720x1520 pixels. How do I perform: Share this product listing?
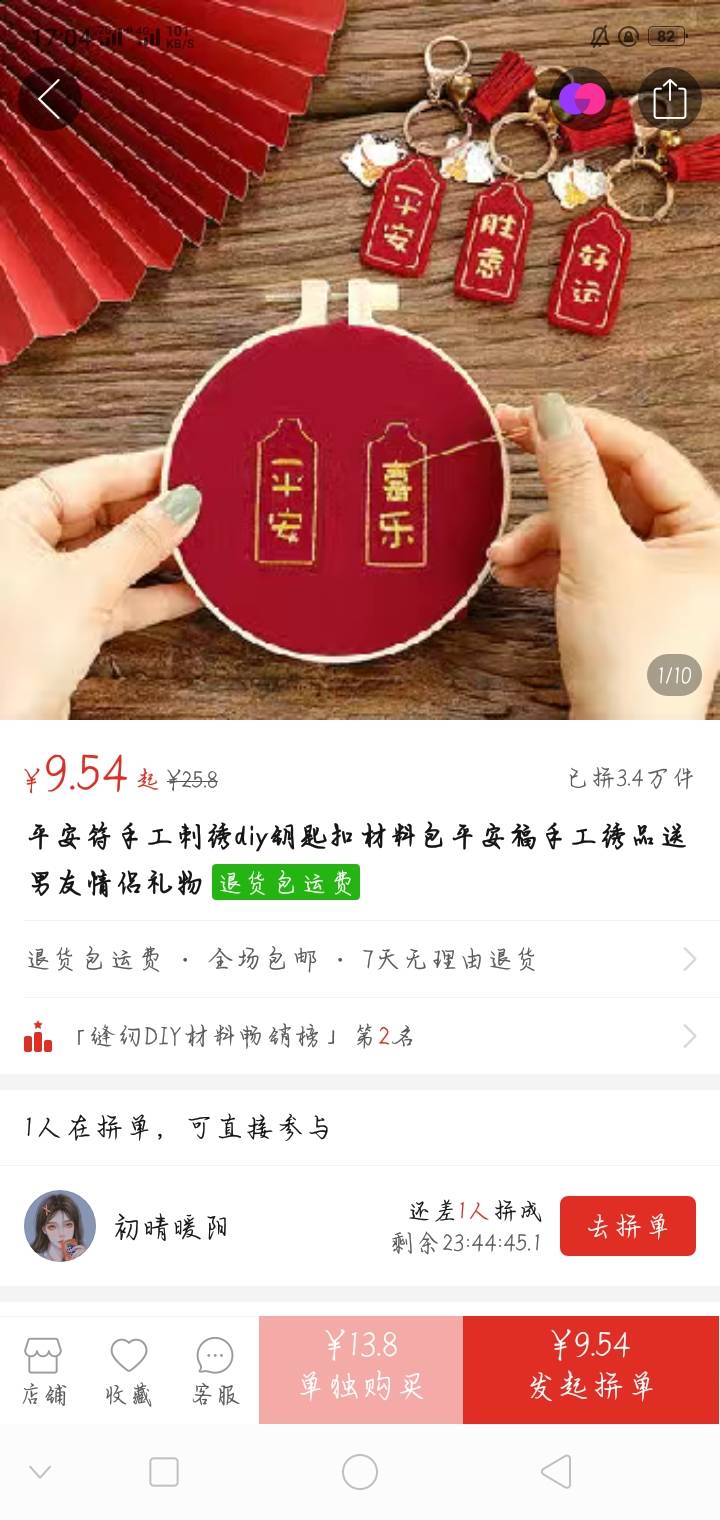point(669,98)
